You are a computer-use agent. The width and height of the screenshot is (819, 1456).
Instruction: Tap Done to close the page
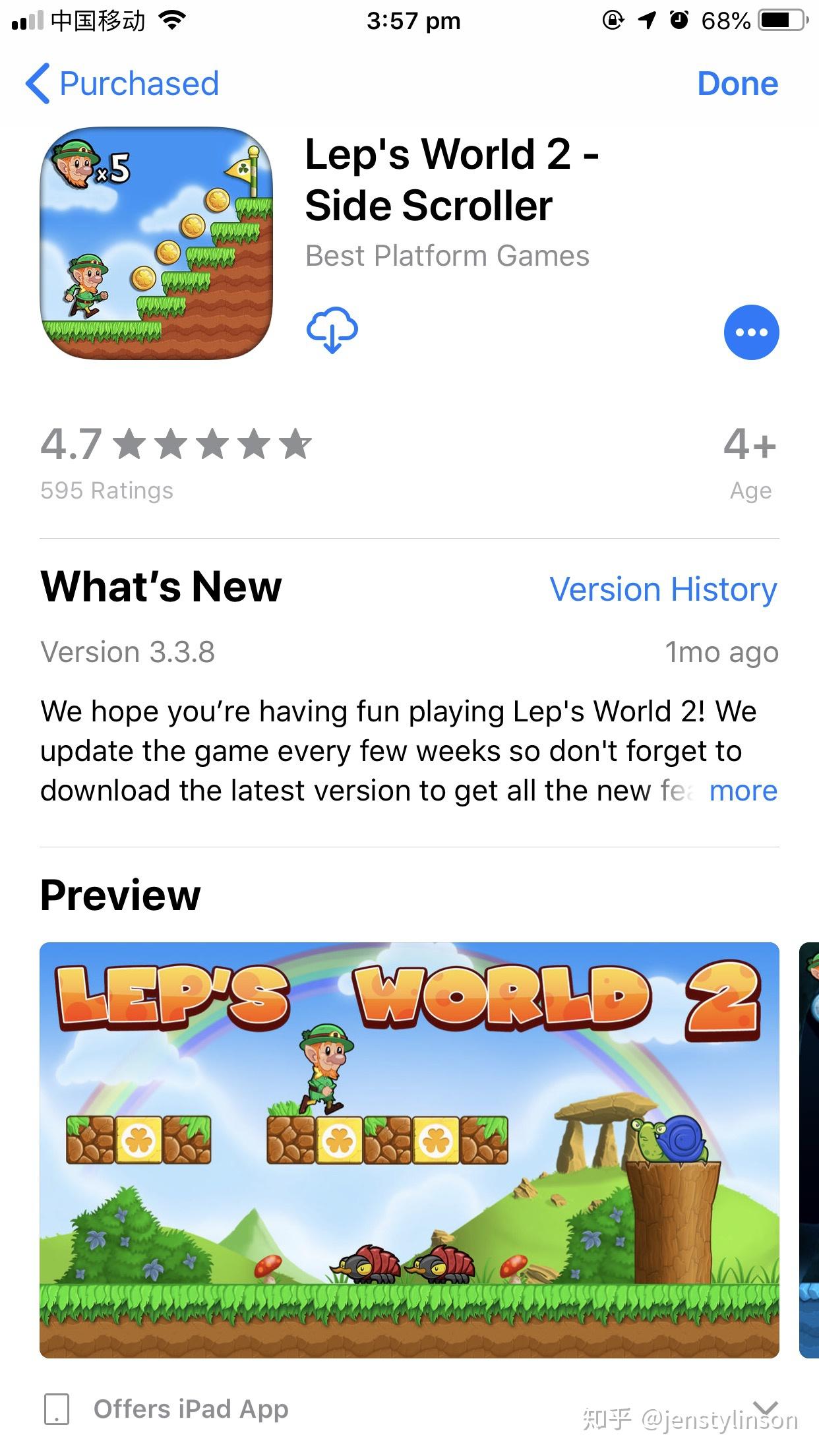pos(738,84)
